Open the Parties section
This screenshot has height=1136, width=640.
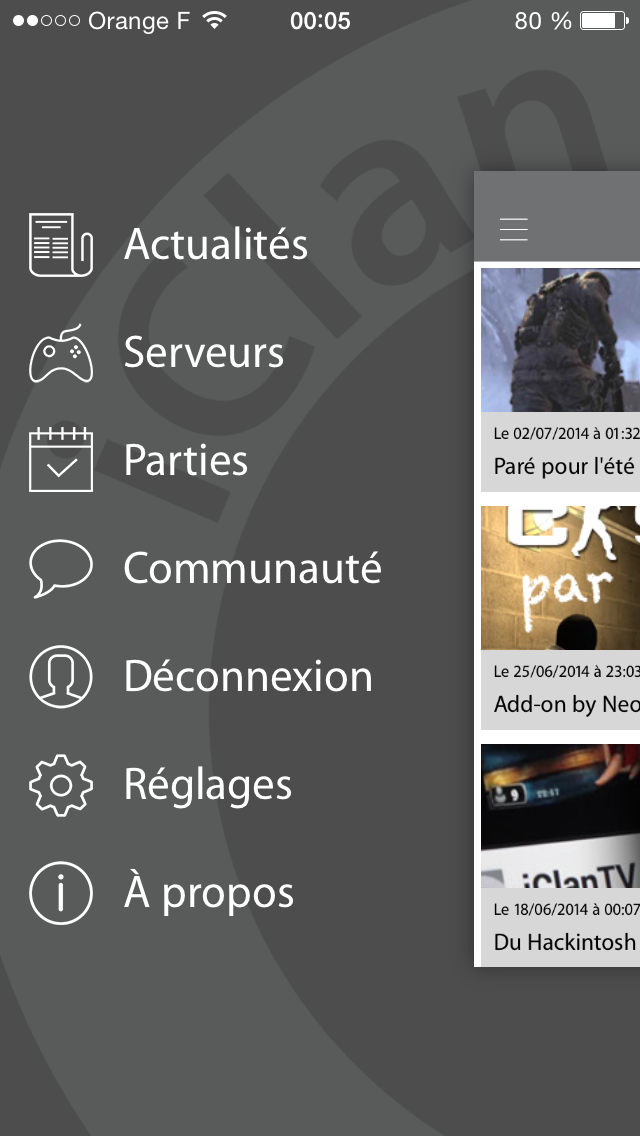138,460
